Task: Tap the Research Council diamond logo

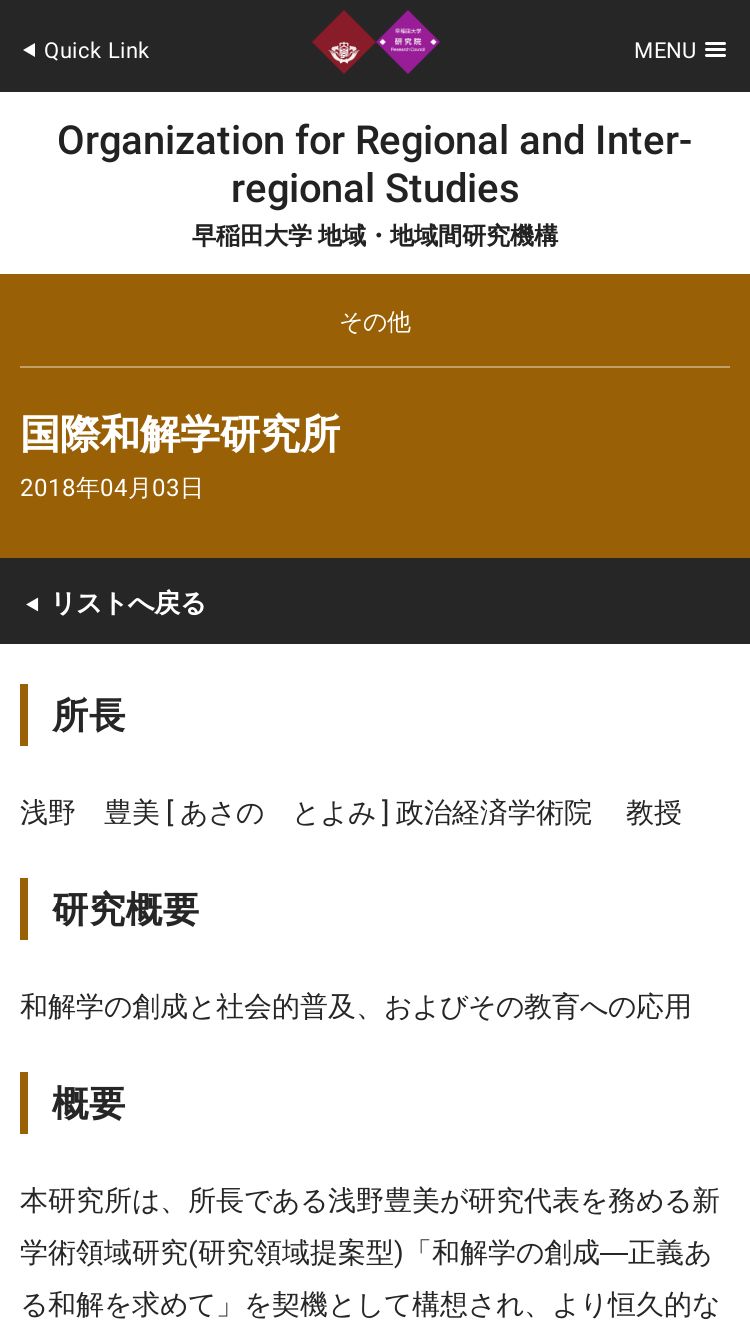Action: 408,43
